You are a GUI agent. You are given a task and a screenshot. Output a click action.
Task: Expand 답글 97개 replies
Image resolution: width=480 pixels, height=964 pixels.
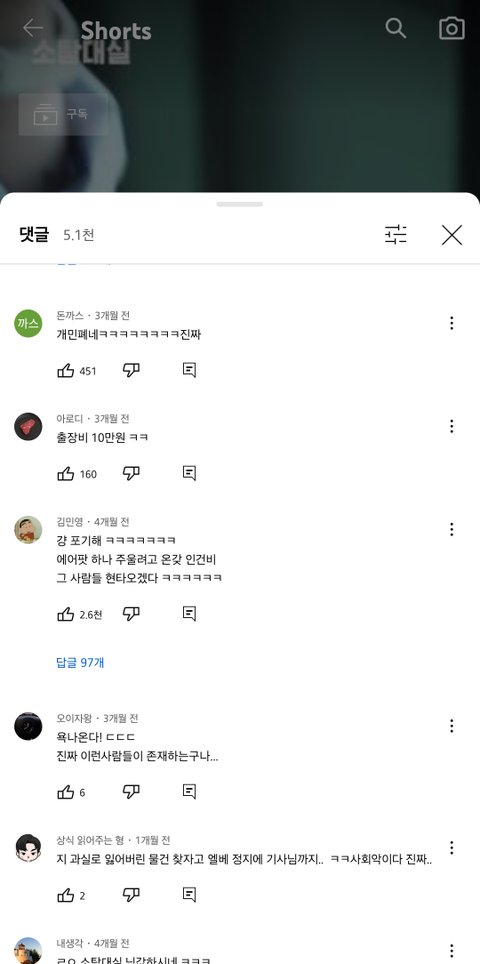tap(81, 662)
